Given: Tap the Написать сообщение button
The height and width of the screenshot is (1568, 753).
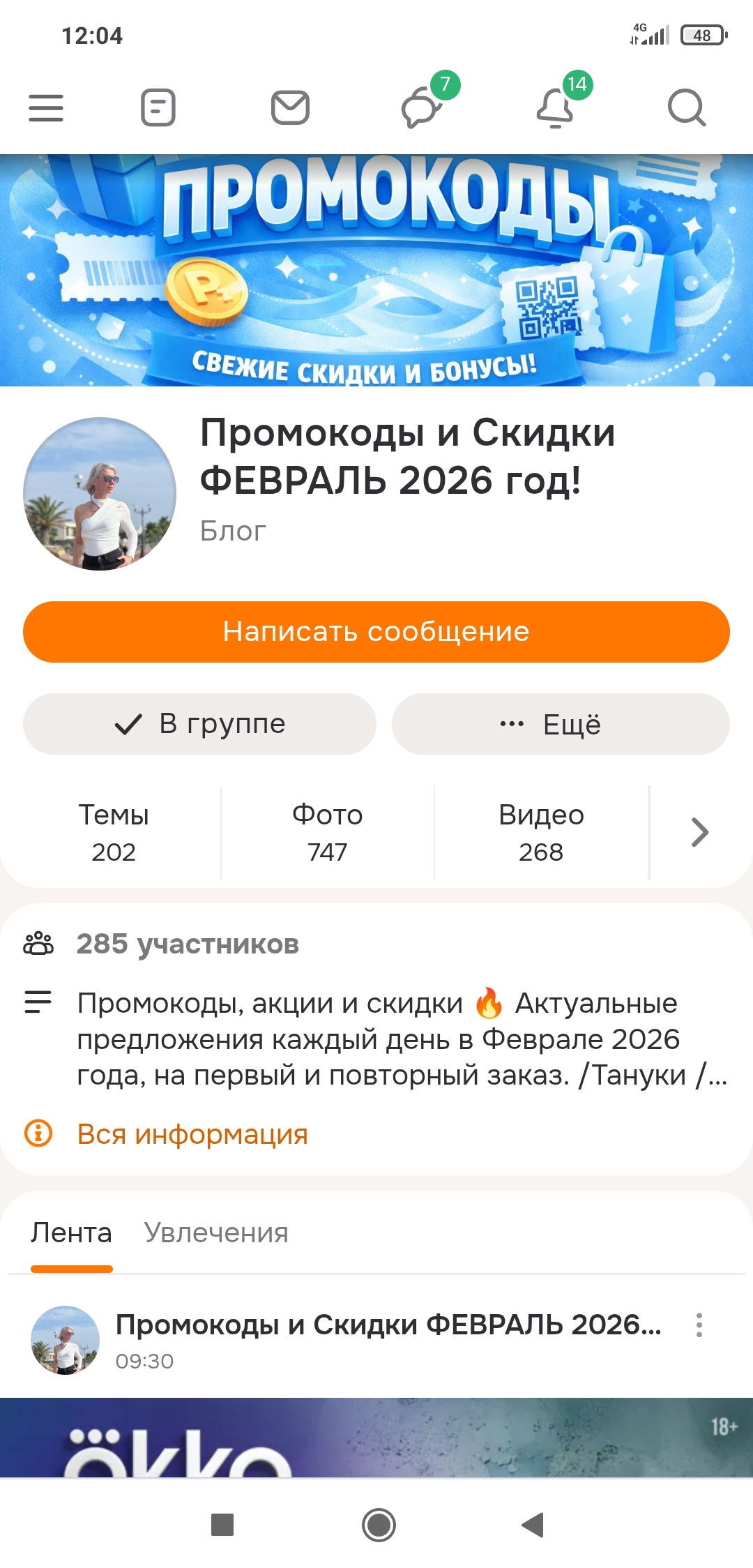Looking at the screenshot, I should (x=376, y=632).
